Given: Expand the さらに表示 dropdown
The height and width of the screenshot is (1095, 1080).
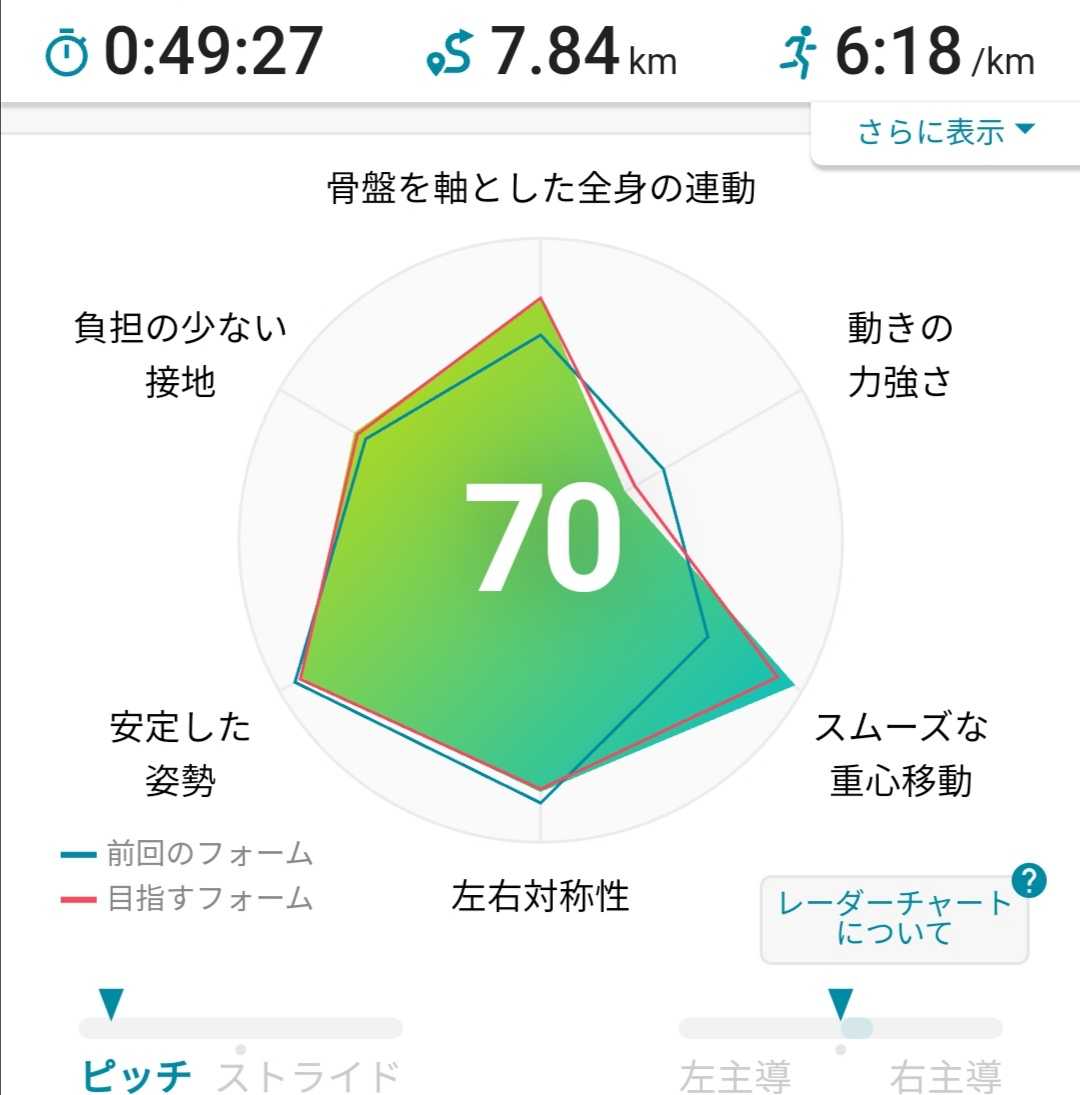Looking at the screenshot, I should tap(945, 132).
